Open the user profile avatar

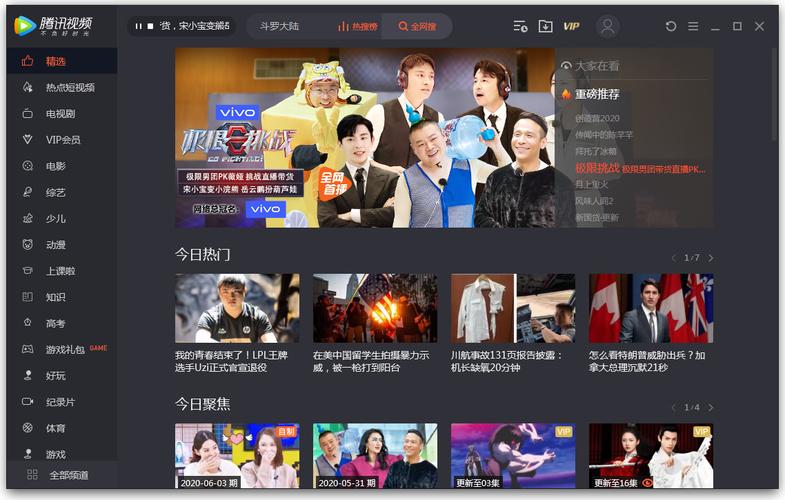[x=607, y=27]
